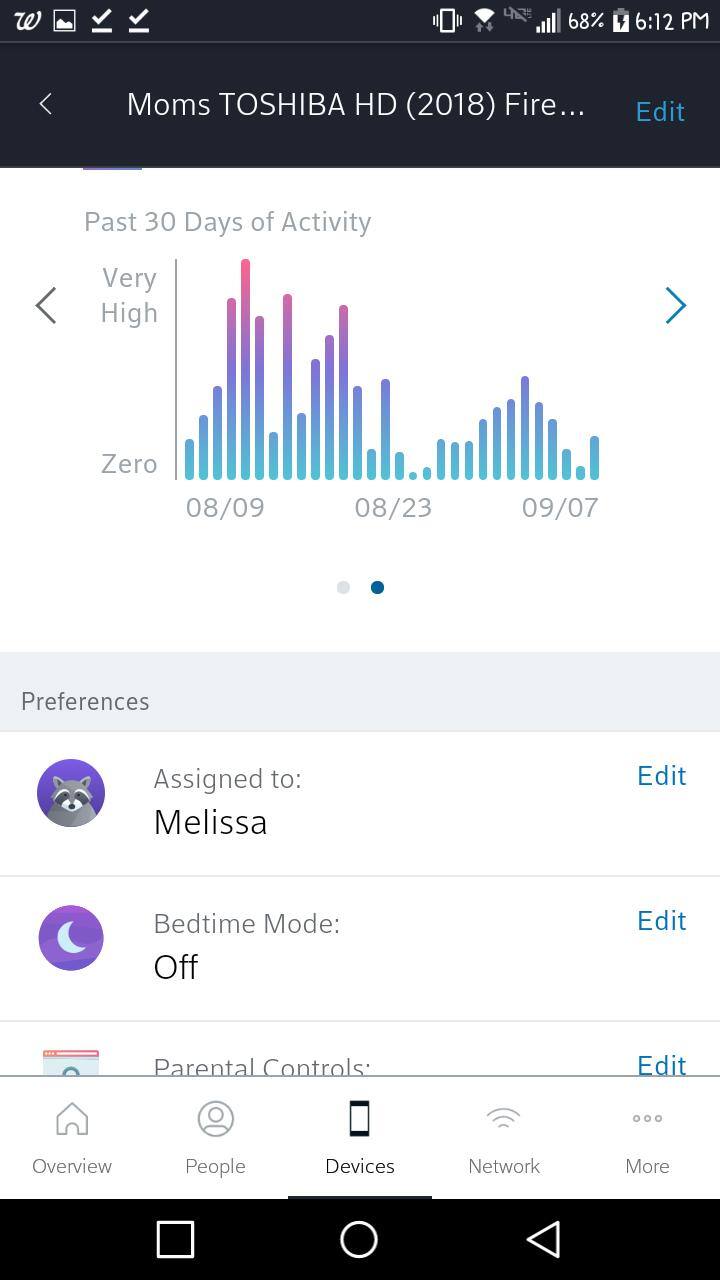
Task: Show previous activity chart with left chevron
Action: pos(46,306)
